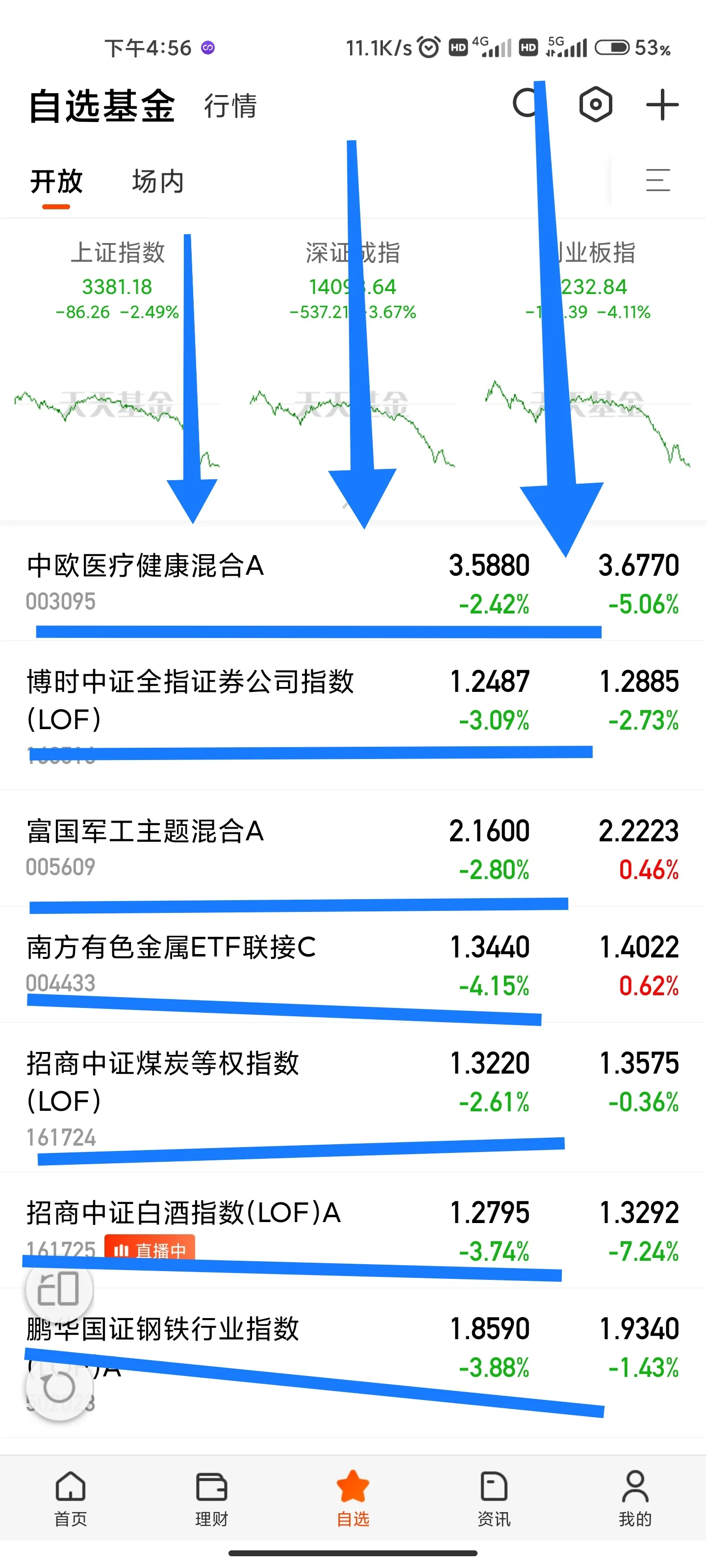Go to the 资讯 tab
Viewport: 706px width, 1568px height.
pyautogui.click(x=494, y=1498)
